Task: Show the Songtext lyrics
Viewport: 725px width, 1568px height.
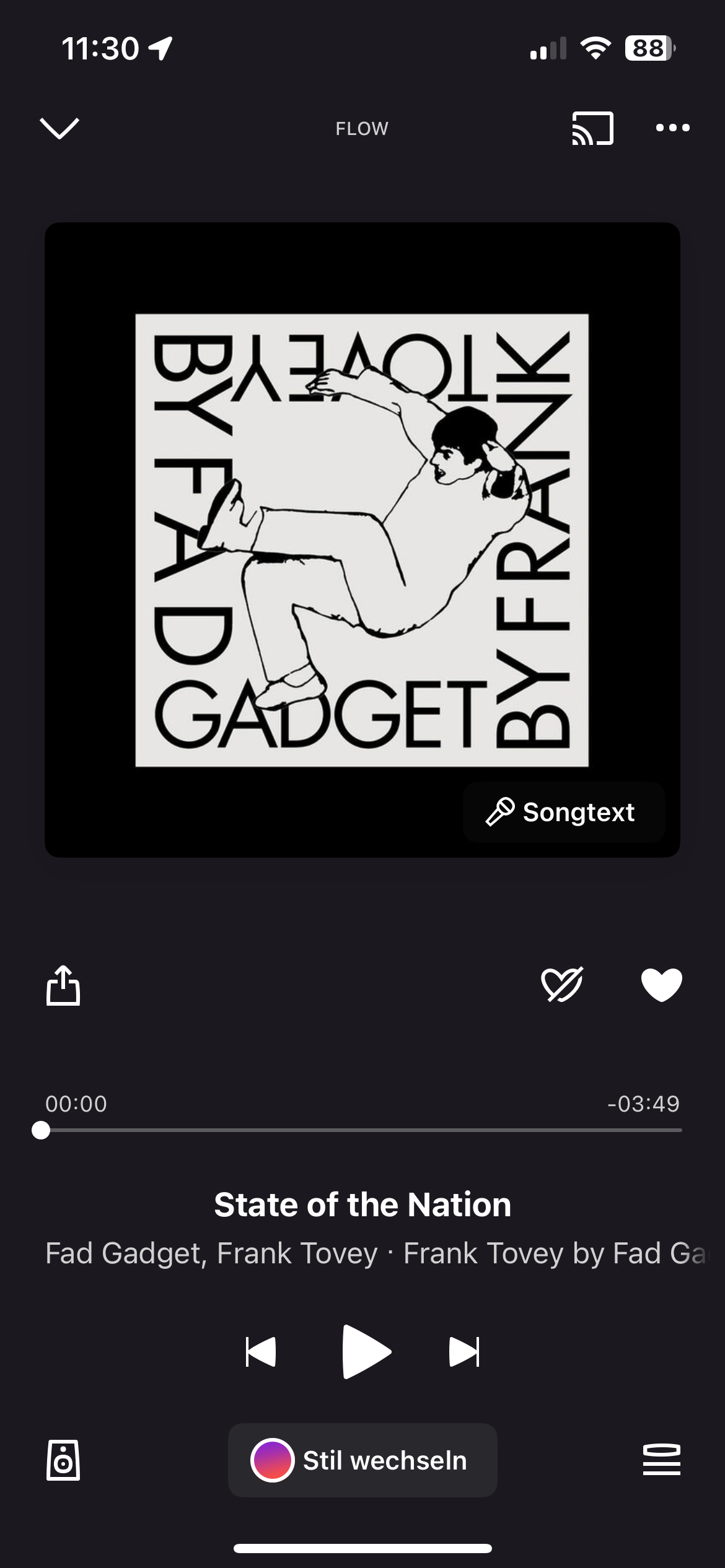Action: point(563,812)
